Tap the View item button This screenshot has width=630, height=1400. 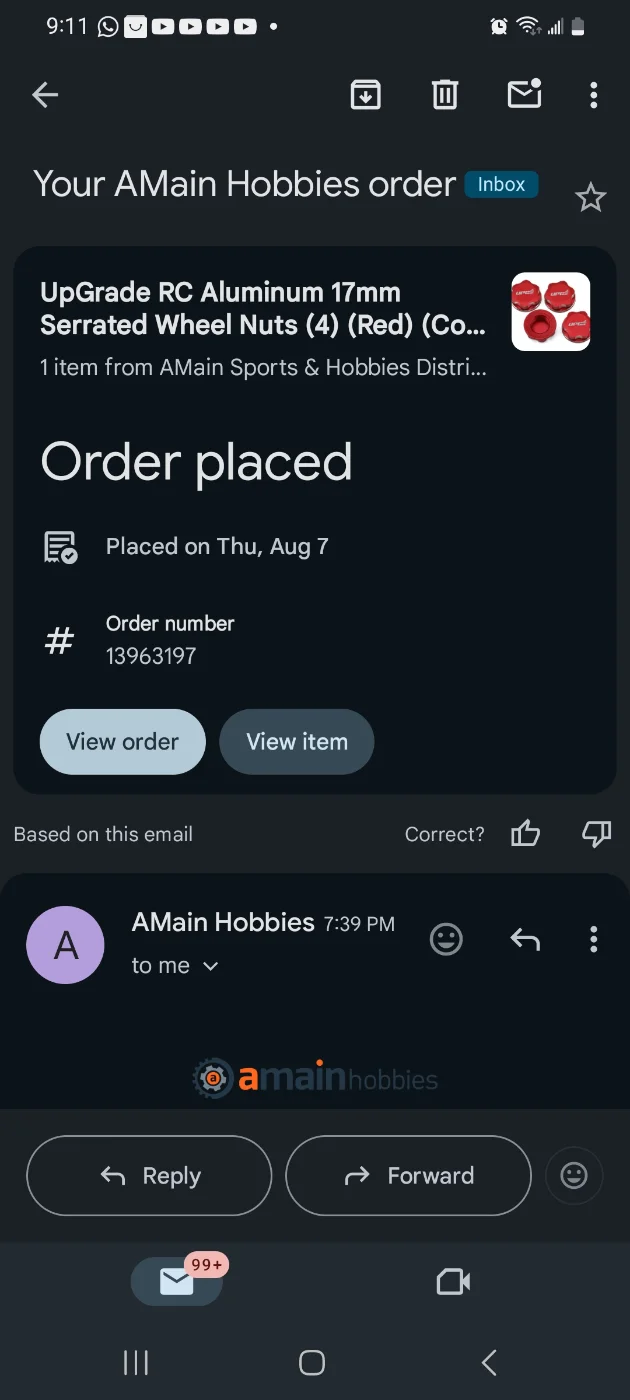(297, 742)
